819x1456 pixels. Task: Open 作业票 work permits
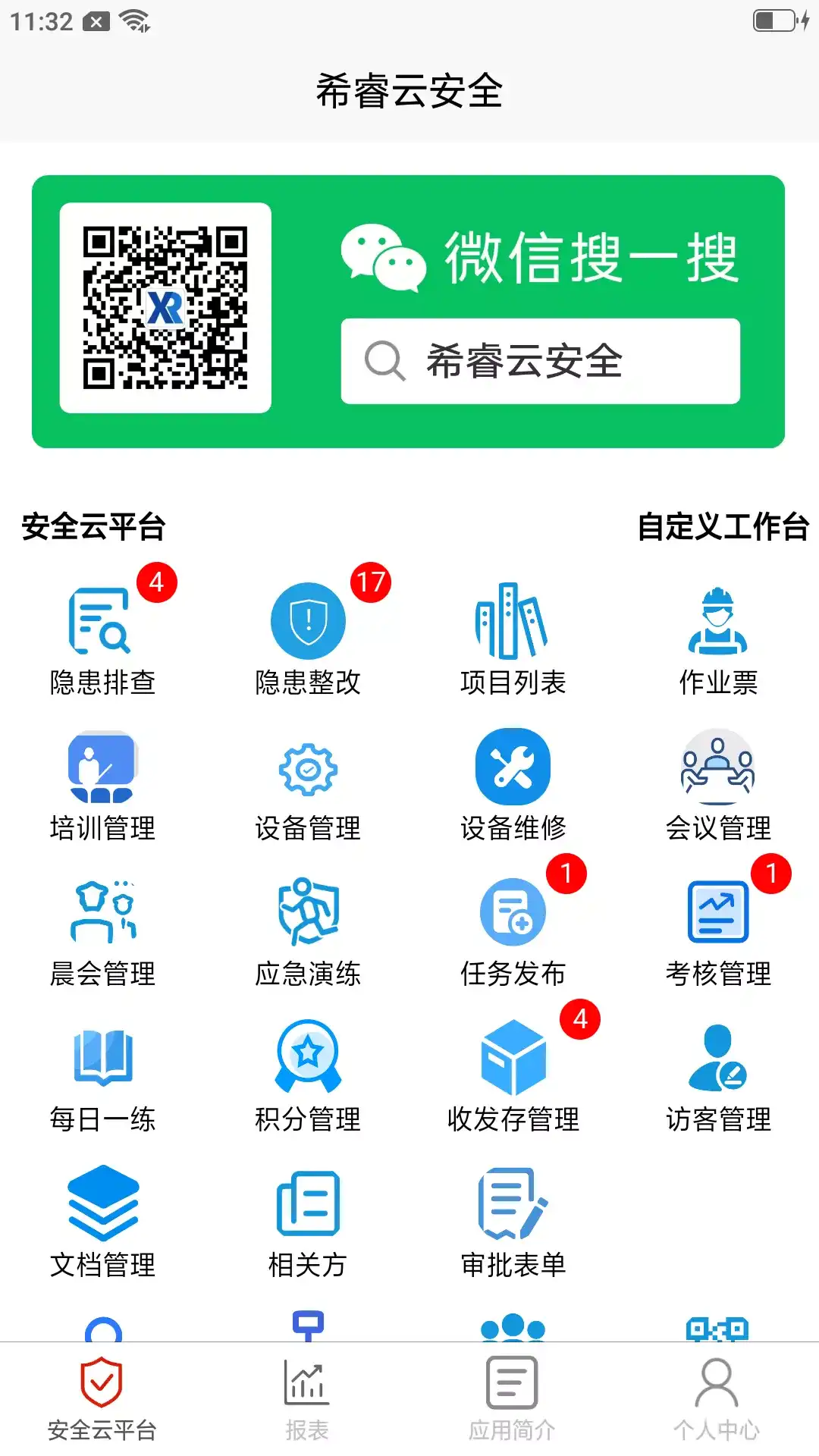click(x=717, y=639)
